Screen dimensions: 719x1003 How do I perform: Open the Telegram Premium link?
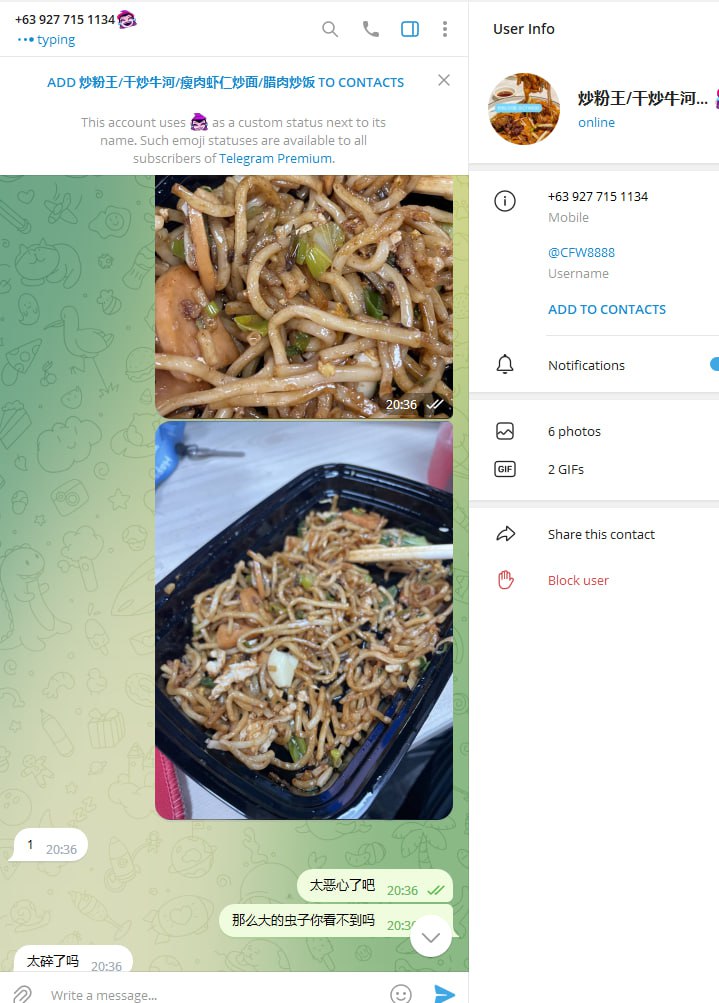click(x=276, y=158)
